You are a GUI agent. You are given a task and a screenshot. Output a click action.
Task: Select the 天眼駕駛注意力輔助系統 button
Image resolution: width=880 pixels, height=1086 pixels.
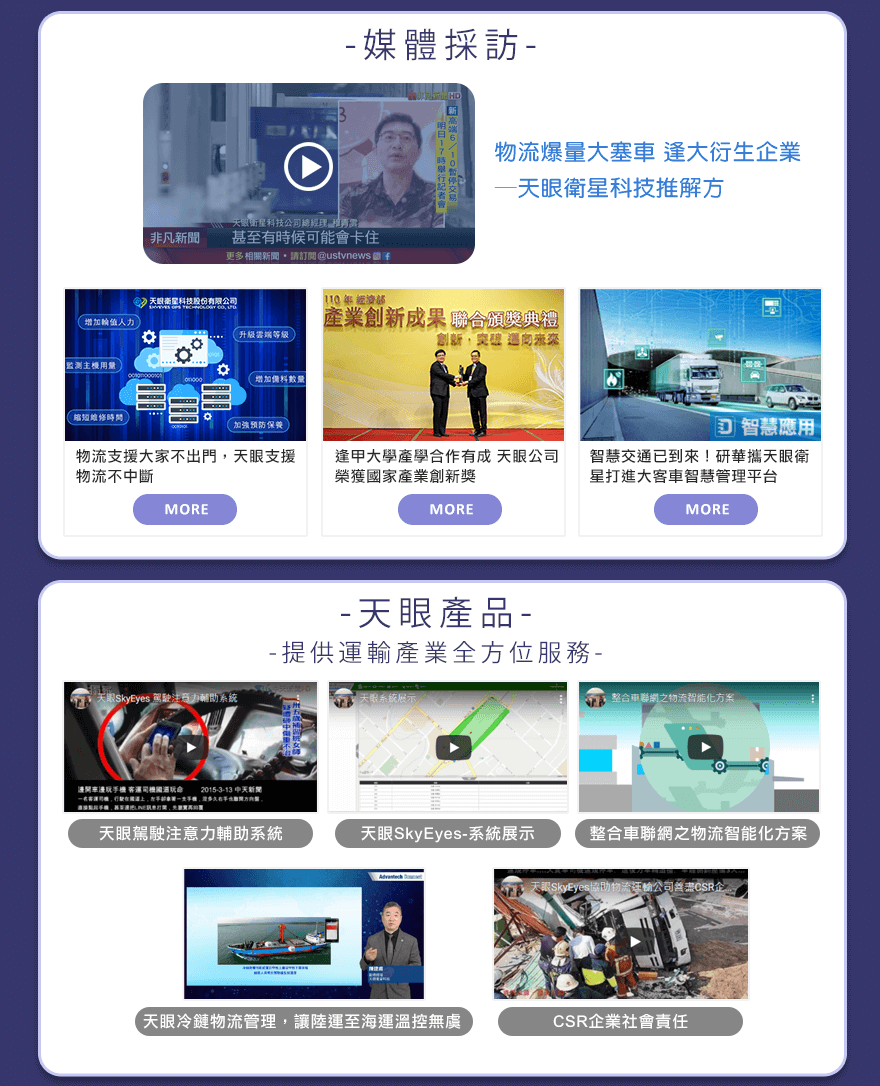coord(190,833)
